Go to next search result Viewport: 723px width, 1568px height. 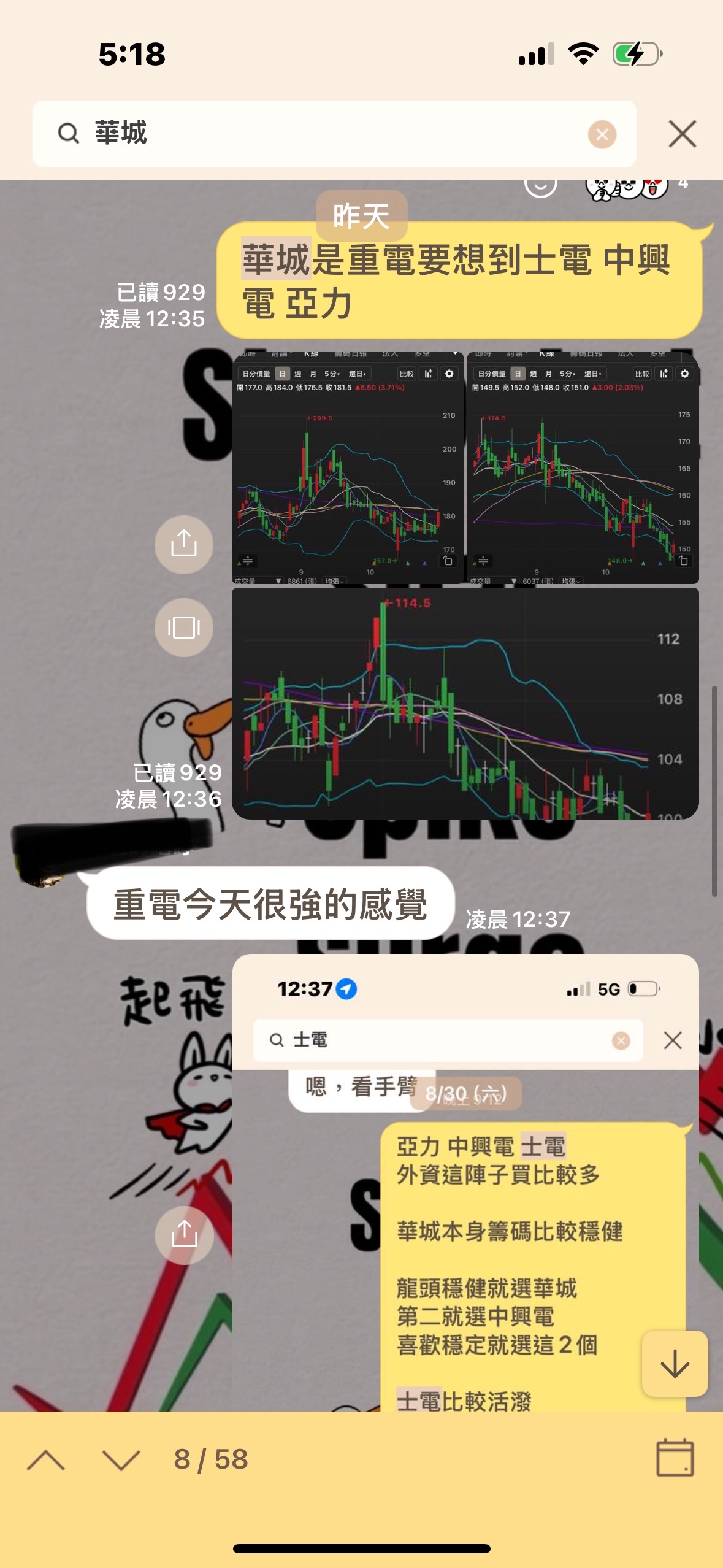tap(121, 1460)
